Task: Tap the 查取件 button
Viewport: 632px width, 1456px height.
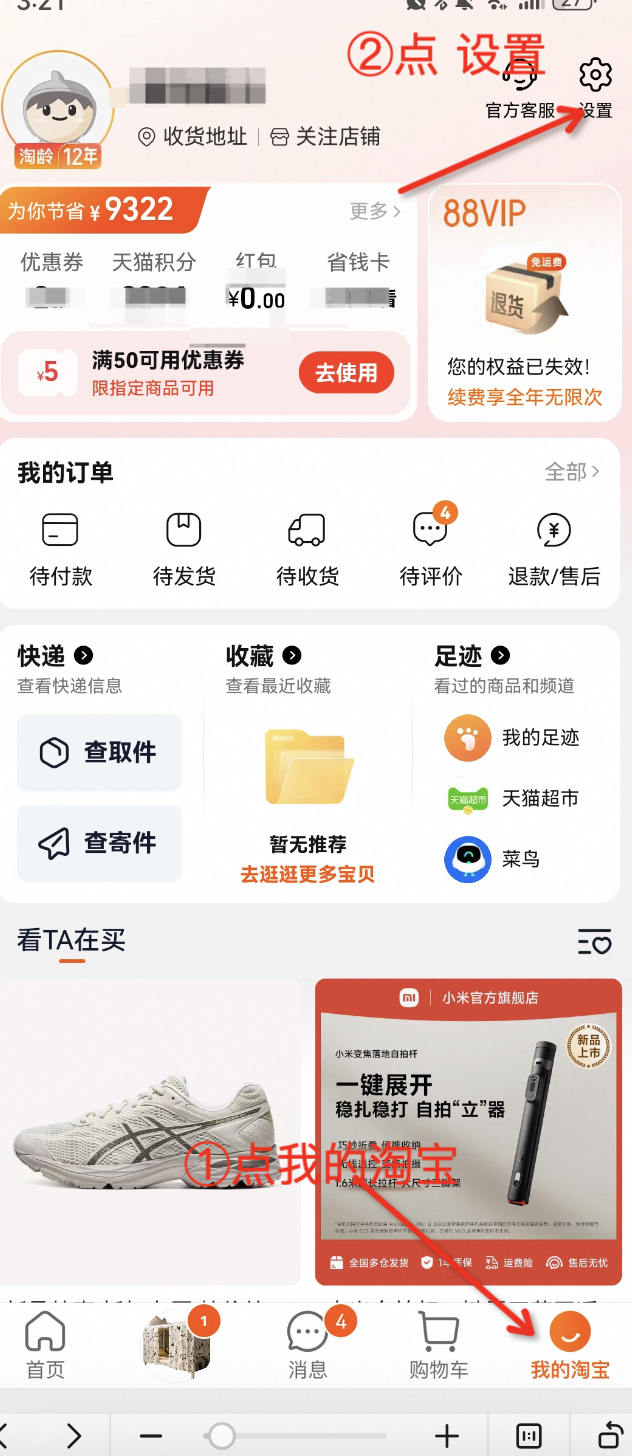Action: [x=100, y=752]
